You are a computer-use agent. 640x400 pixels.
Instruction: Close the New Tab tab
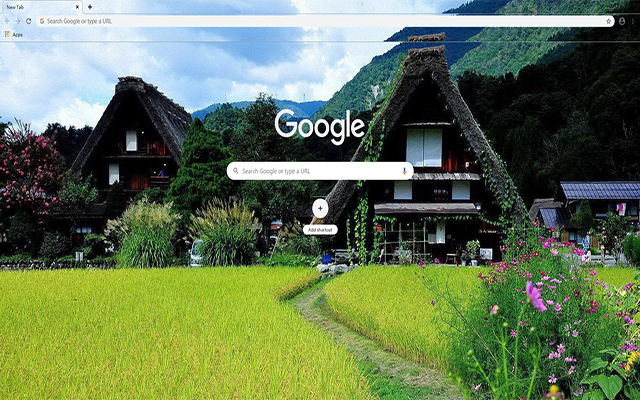[x=76, y=6]
